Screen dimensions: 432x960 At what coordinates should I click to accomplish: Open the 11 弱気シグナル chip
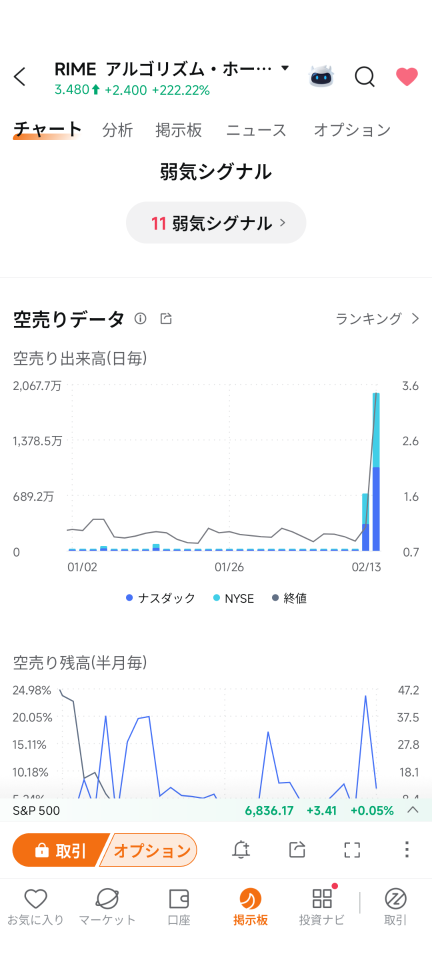(x=216, y=223)
